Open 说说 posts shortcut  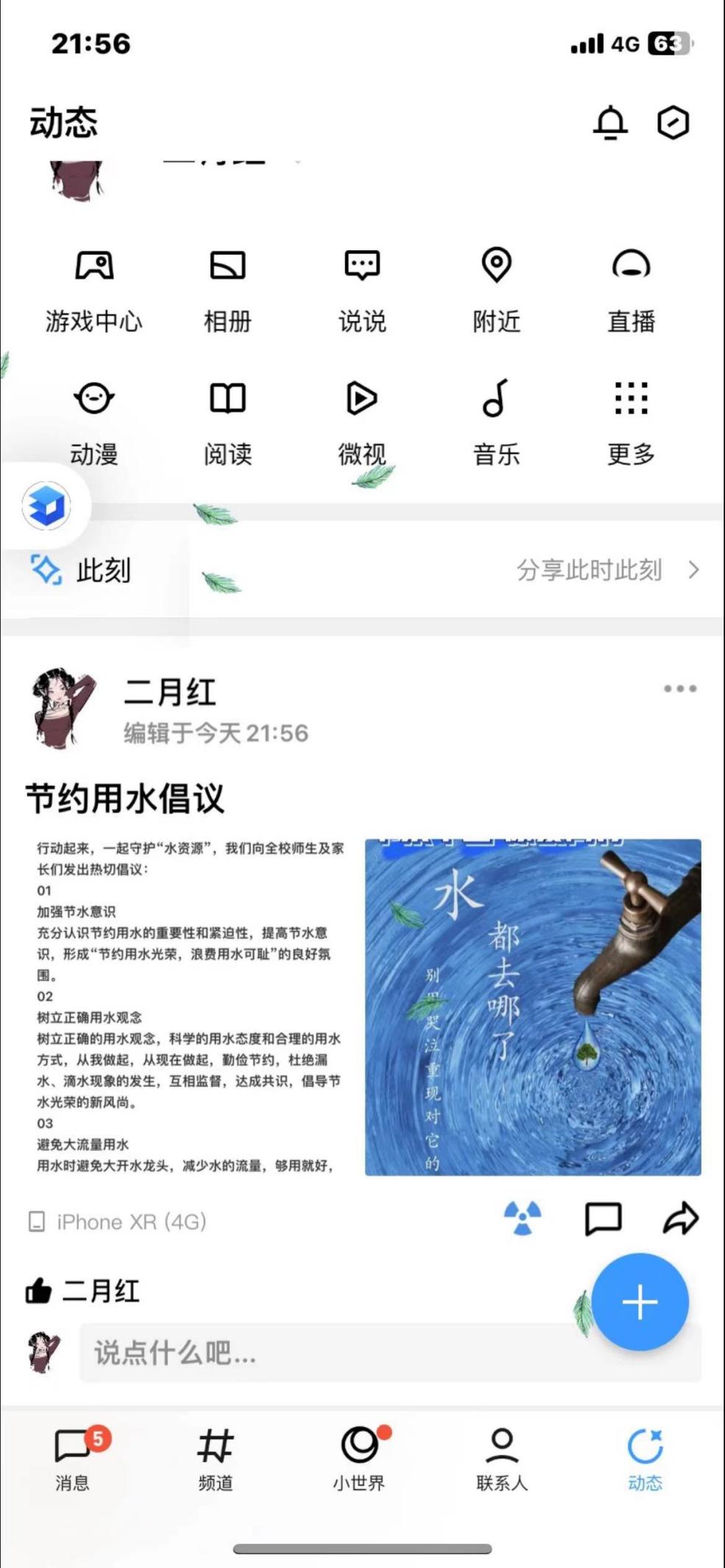pos(362,289)
